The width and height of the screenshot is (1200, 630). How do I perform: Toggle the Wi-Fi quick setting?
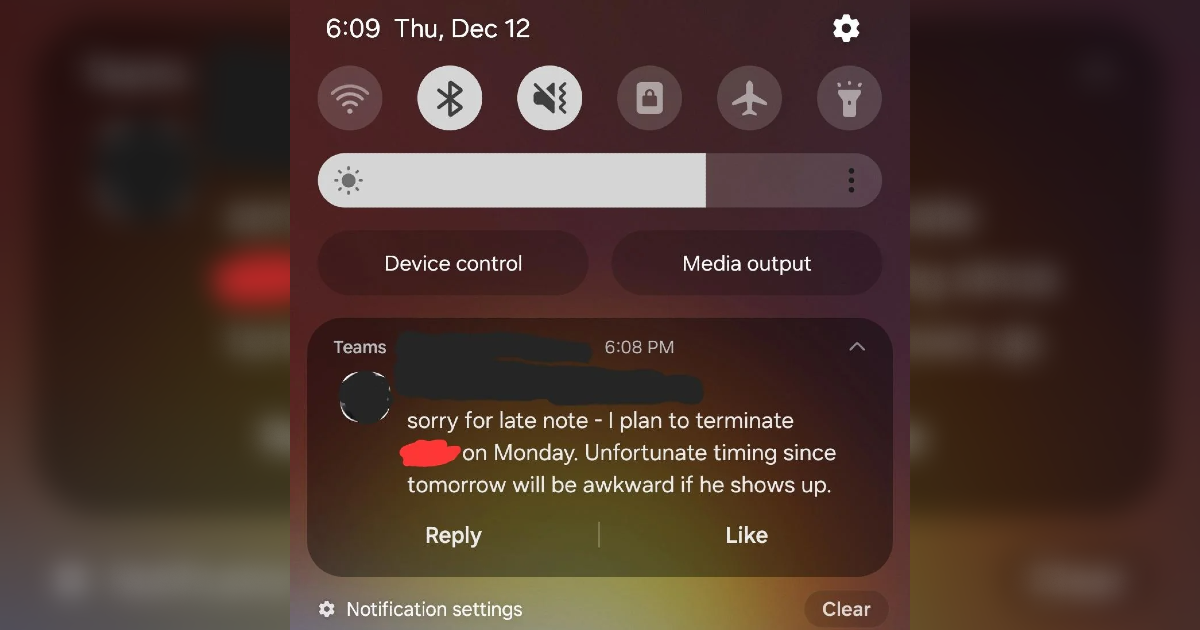pos(350,98)
